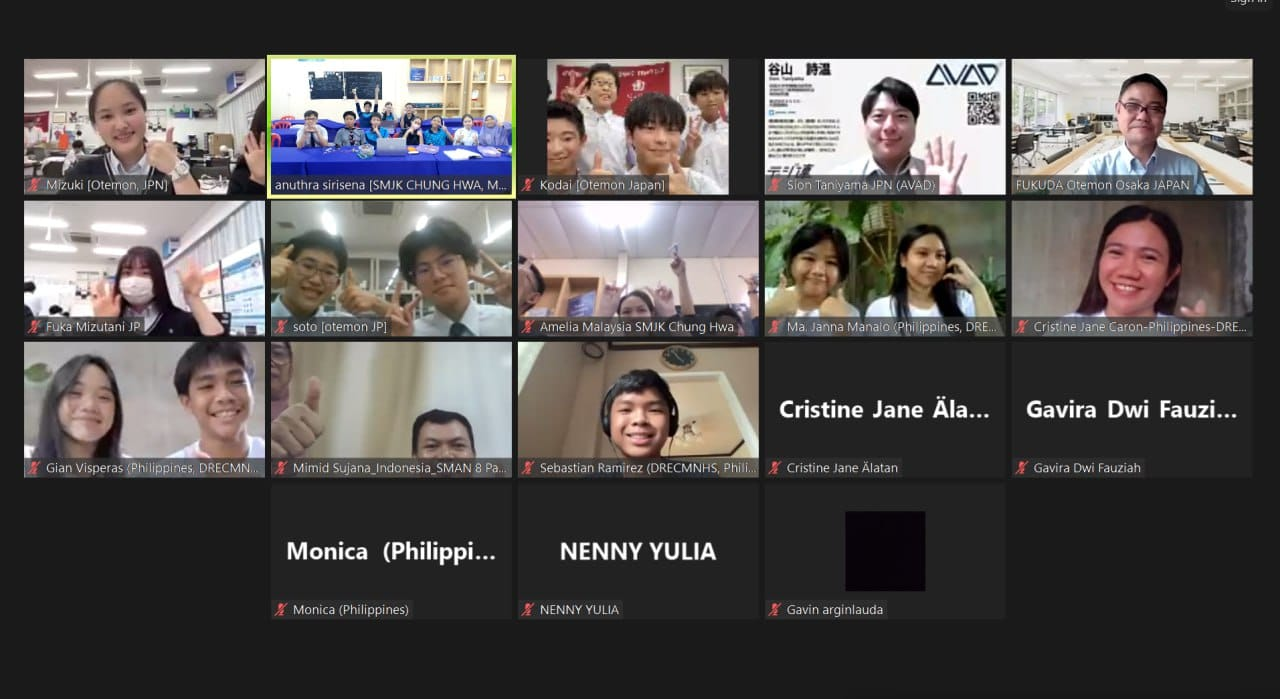Select Cristine Jane Älatan's participant tile
This screenshot has width=1280, height=699.
(885, 409)
